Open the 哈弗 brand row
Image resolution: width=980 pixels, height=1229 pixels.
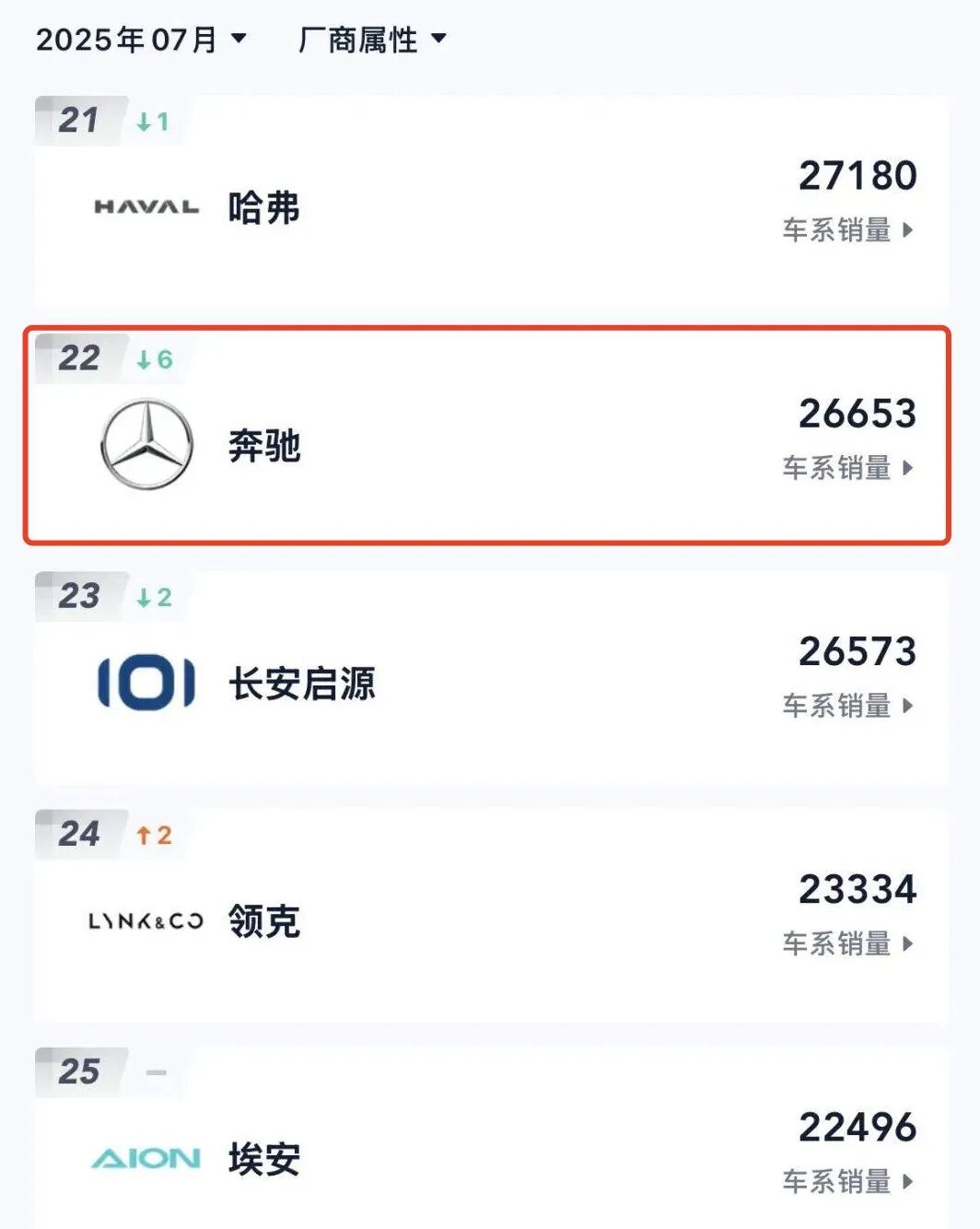492,202
